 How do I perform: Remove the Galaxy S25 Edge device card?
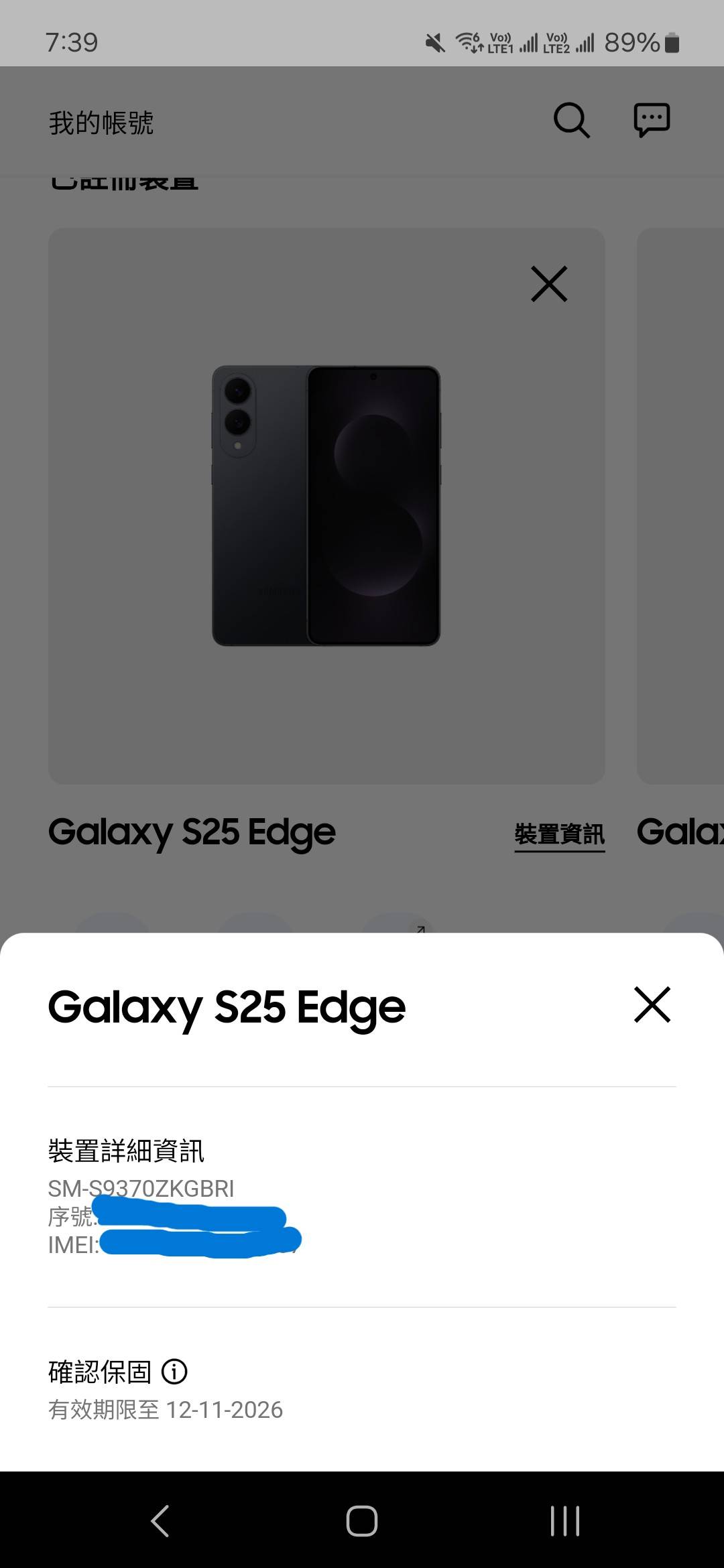(x=549, y=284)
